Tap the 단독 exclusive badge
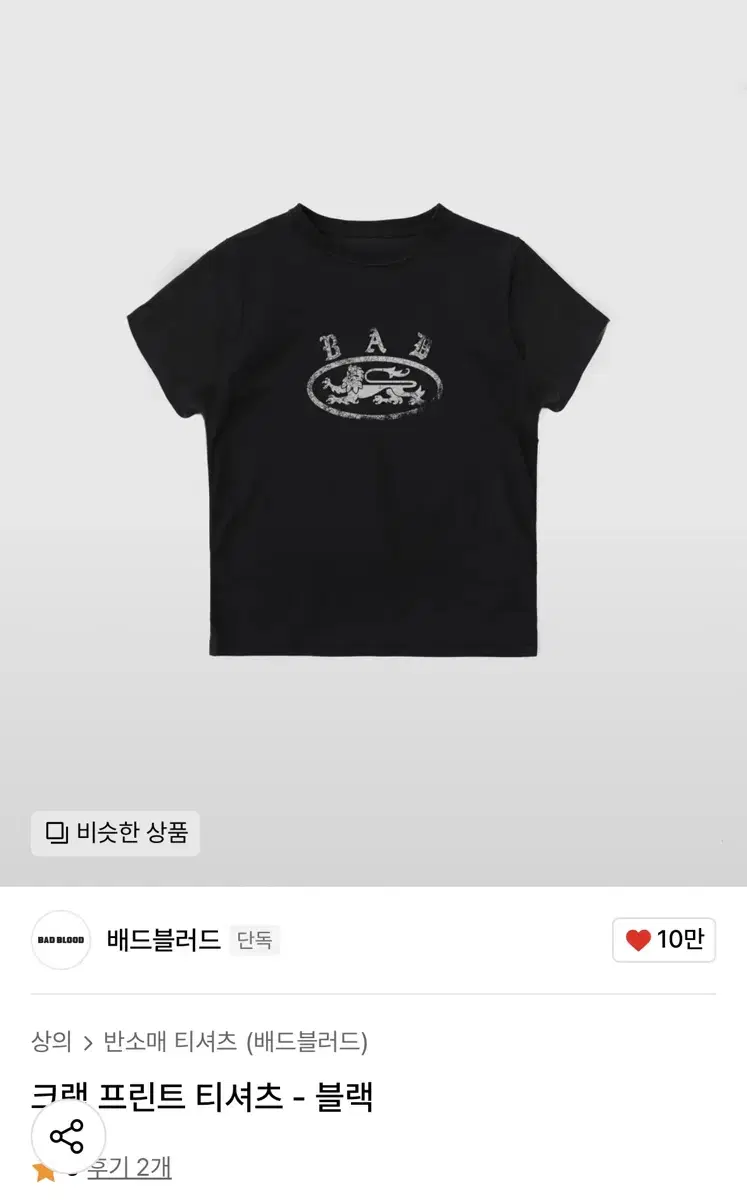The image size is (747, 1200). 256,941
